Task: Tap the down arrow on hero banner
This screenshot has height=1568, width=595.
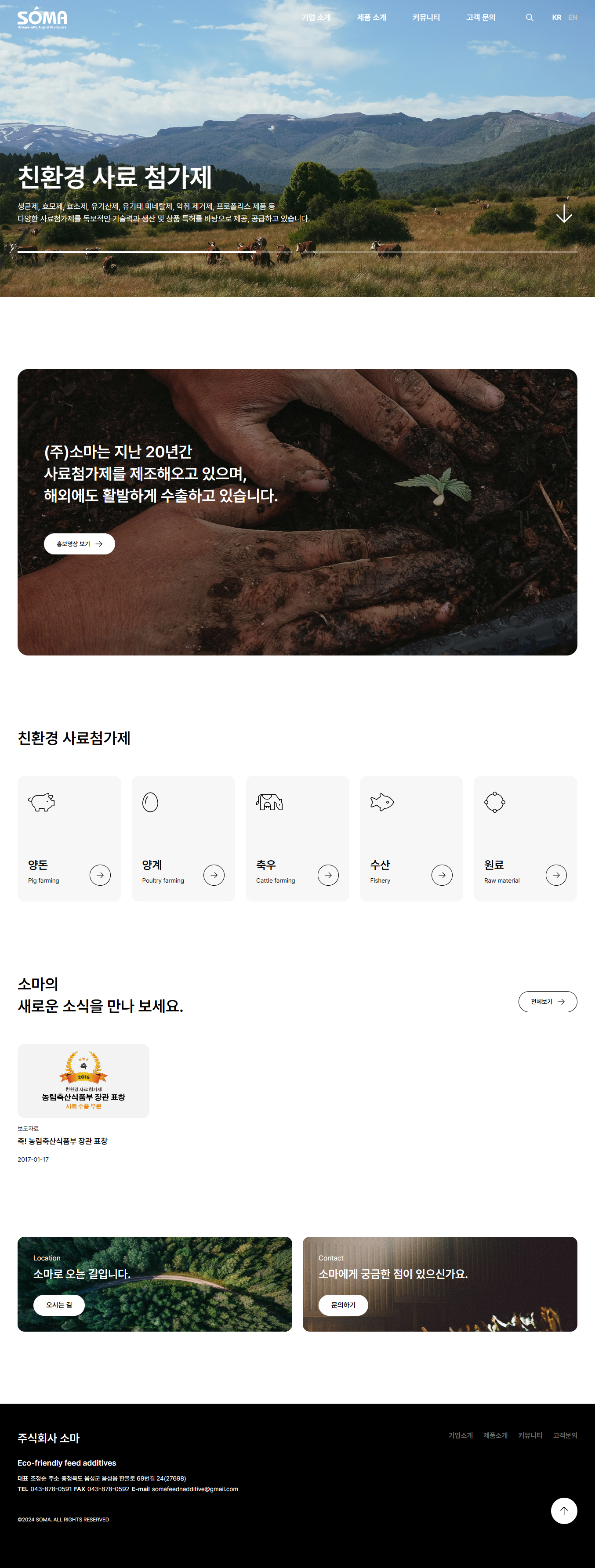Action: pos(564,213)
